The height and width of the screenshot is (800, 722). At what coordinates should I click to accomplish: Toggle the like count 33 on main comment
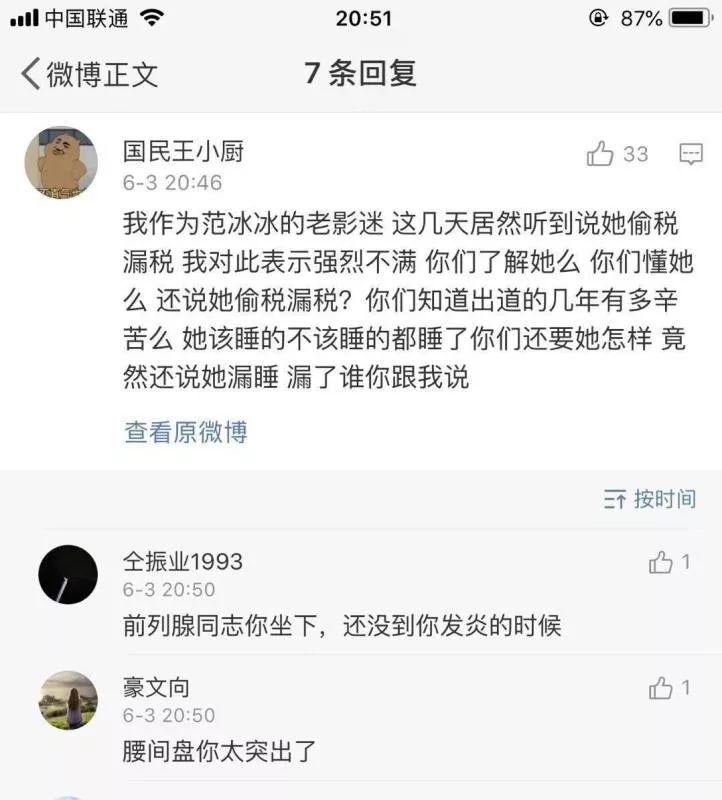tap(638, 155)
